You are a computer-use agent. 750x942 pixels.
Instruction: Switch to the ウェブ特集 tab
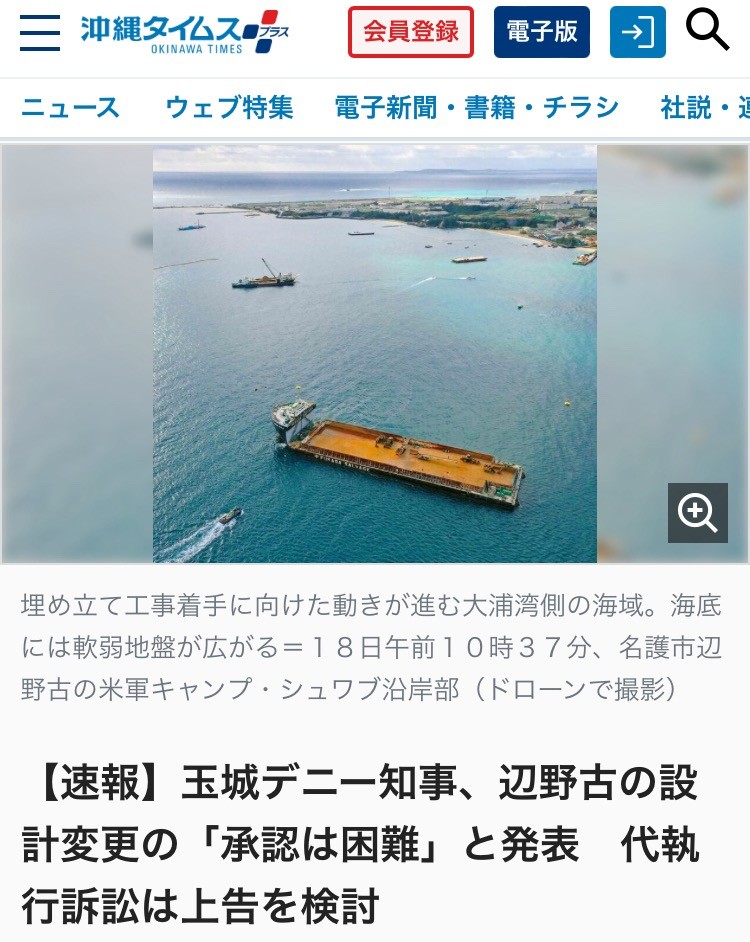click(229, 107)
